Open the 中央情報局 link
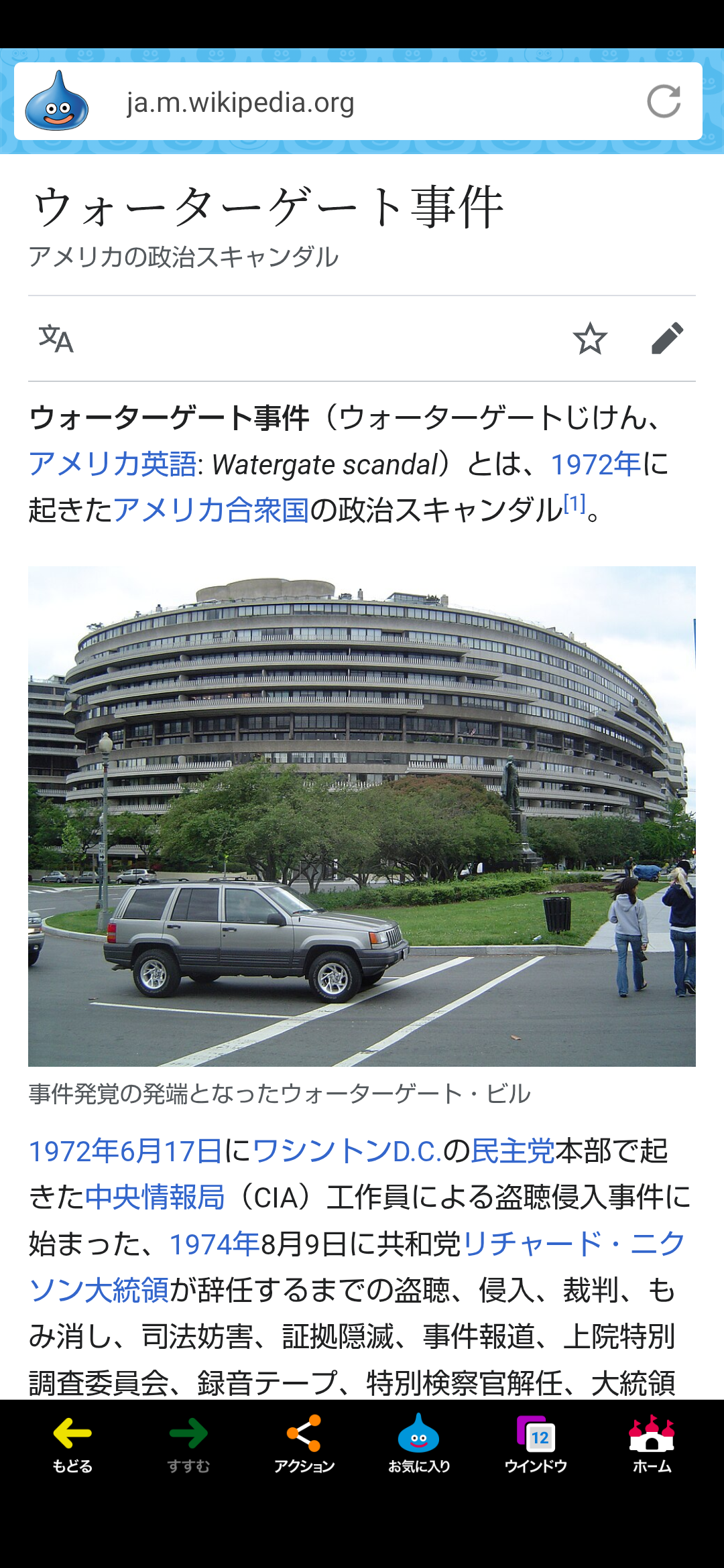This screenshot has height=1568, width=724. [155, 1197]
